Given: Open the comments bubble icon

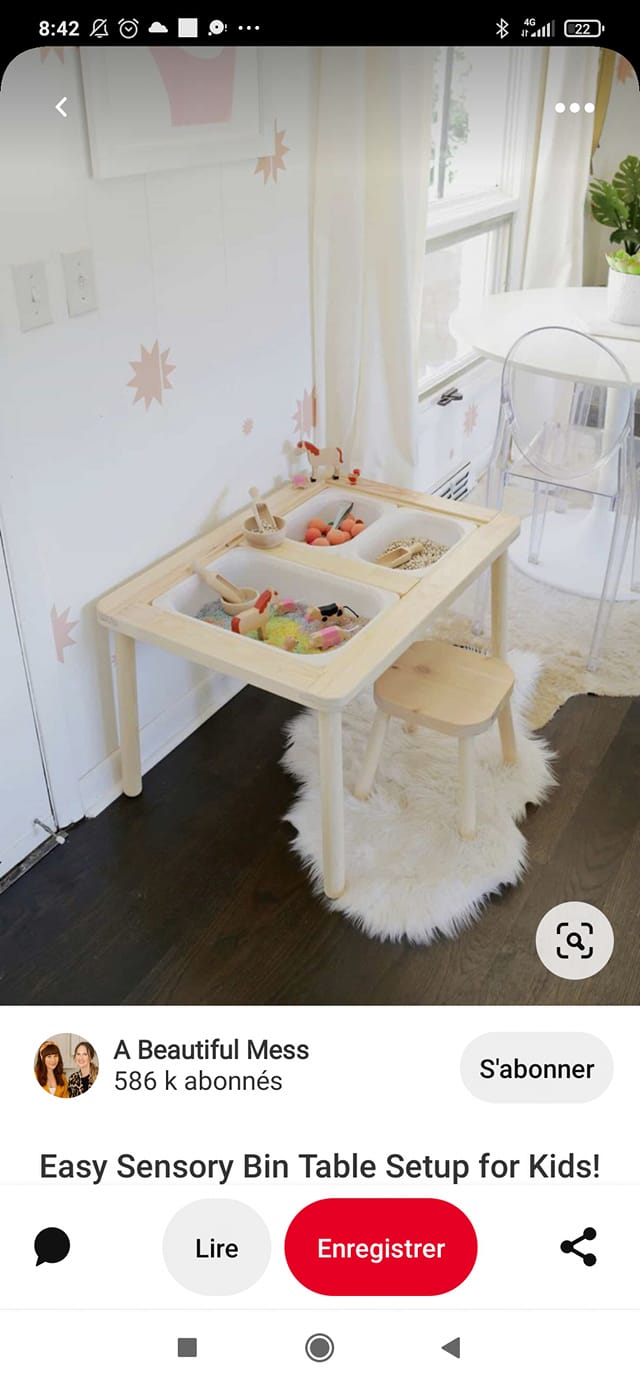Looking at the screenshot, I should pyautogui.click(x=52, y=1247).
